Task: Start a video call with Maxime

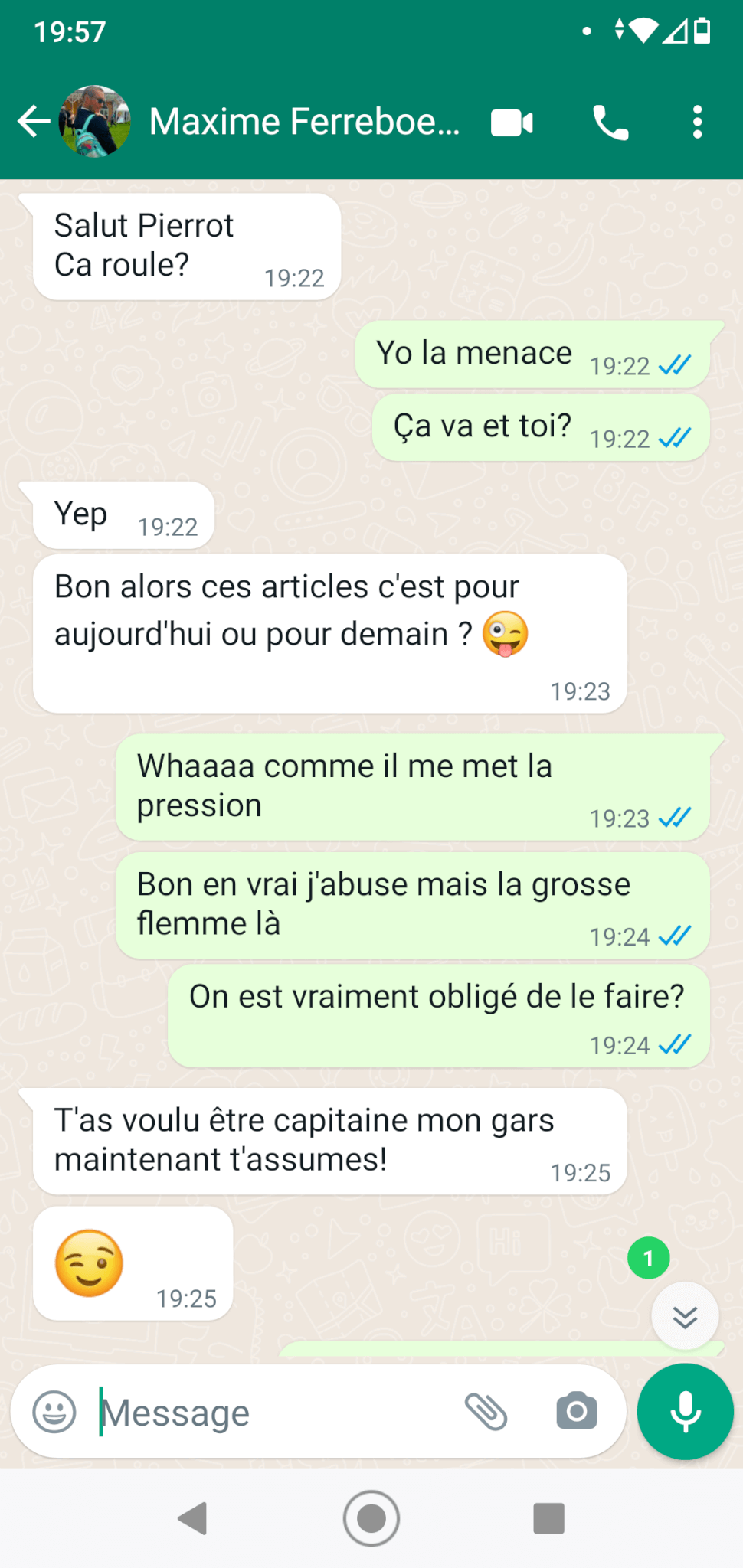Action: click(512, 122)
